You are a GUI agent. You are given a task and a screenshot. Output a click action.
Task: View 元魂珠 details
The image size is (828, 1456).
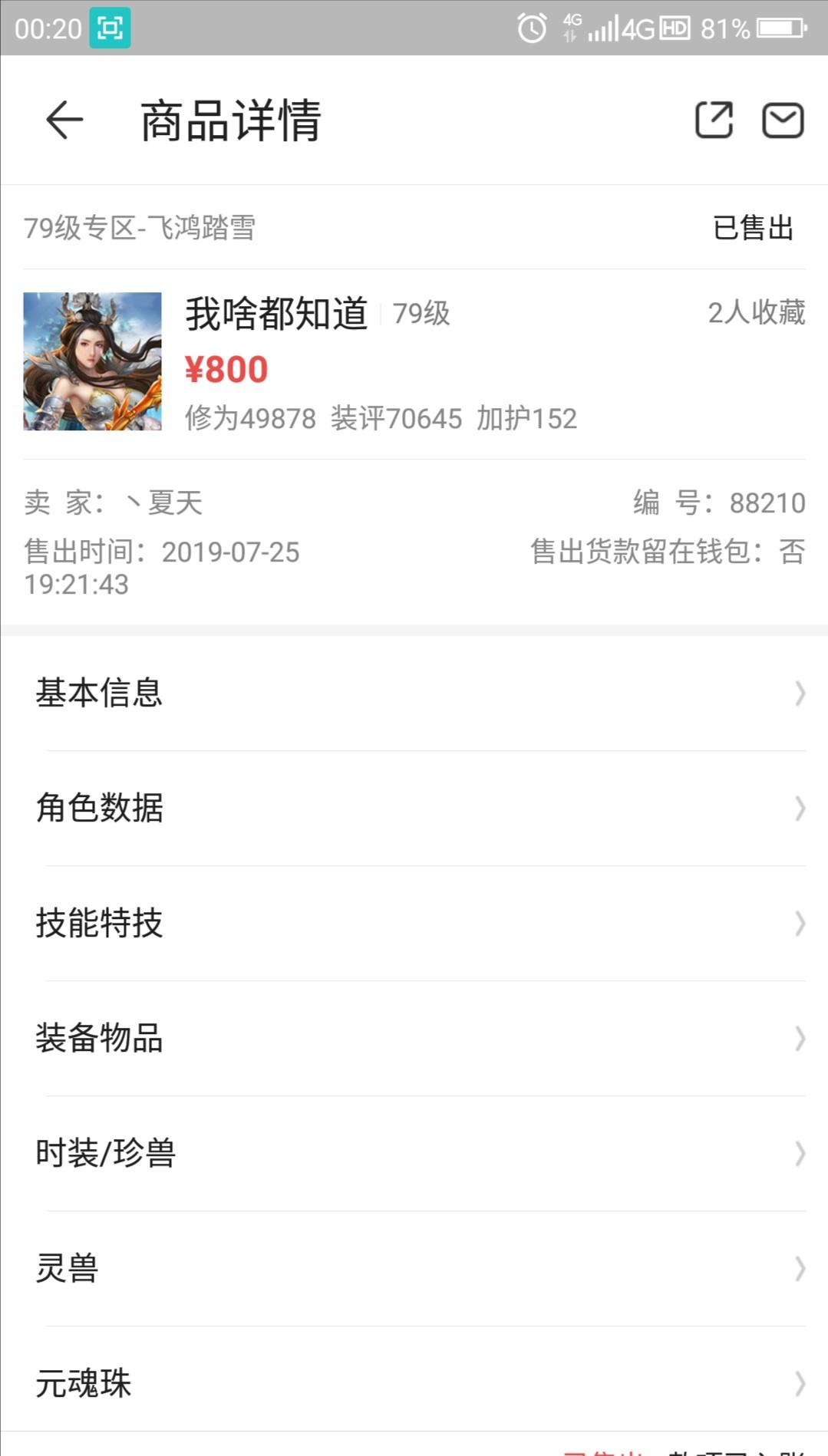[414, 1383]
